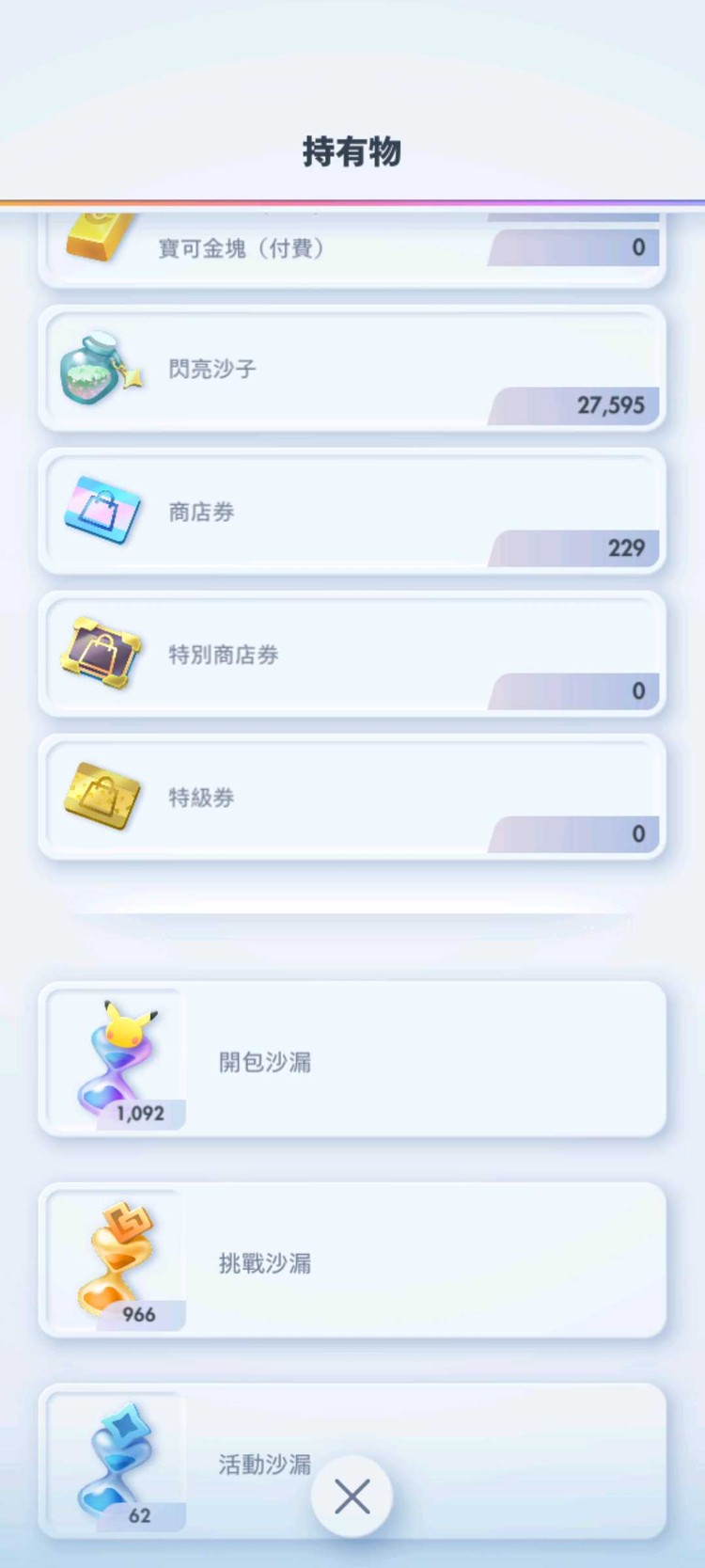Open the 寶可金塊（付費）item row

[352, 247]
